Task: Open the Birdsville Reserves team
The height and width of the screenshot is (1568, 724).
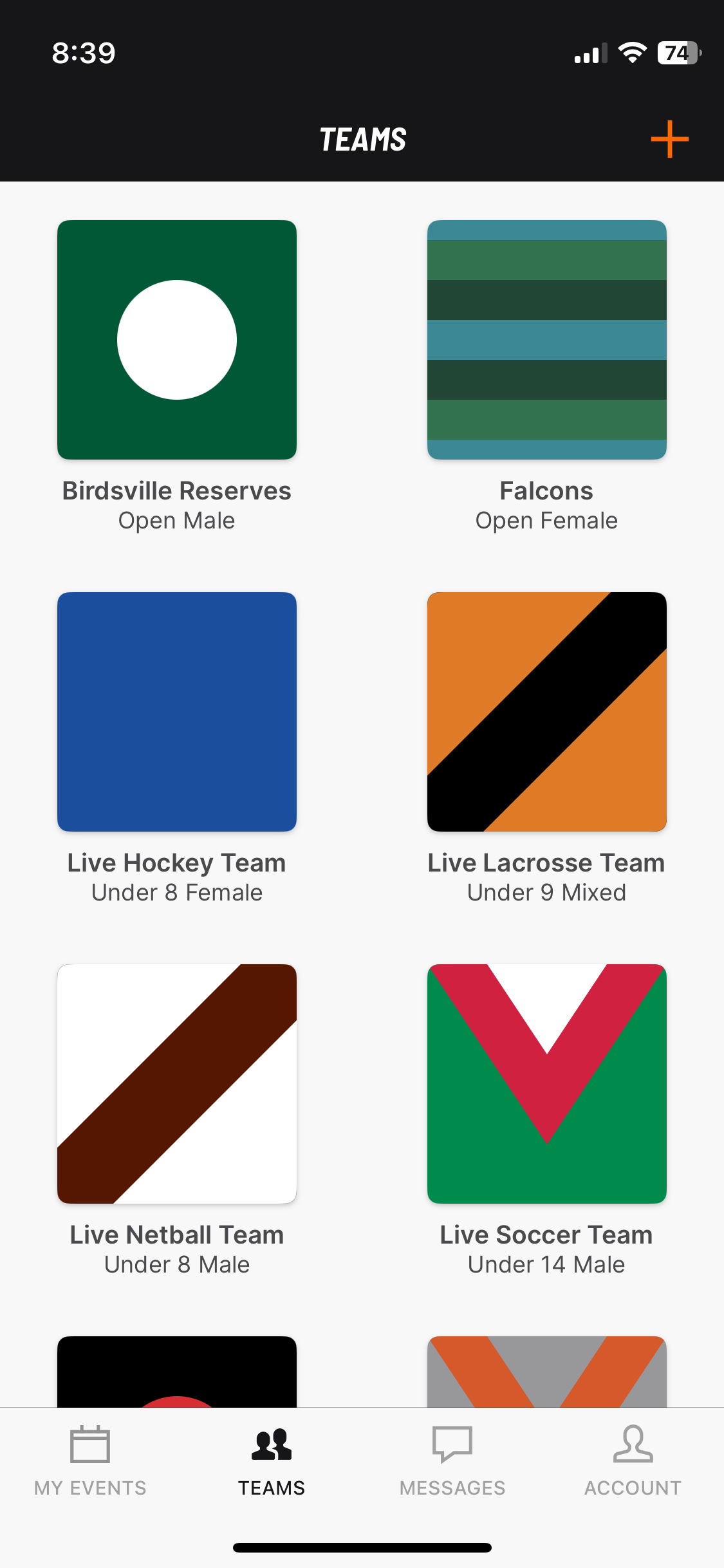Action: coord(177,340)
